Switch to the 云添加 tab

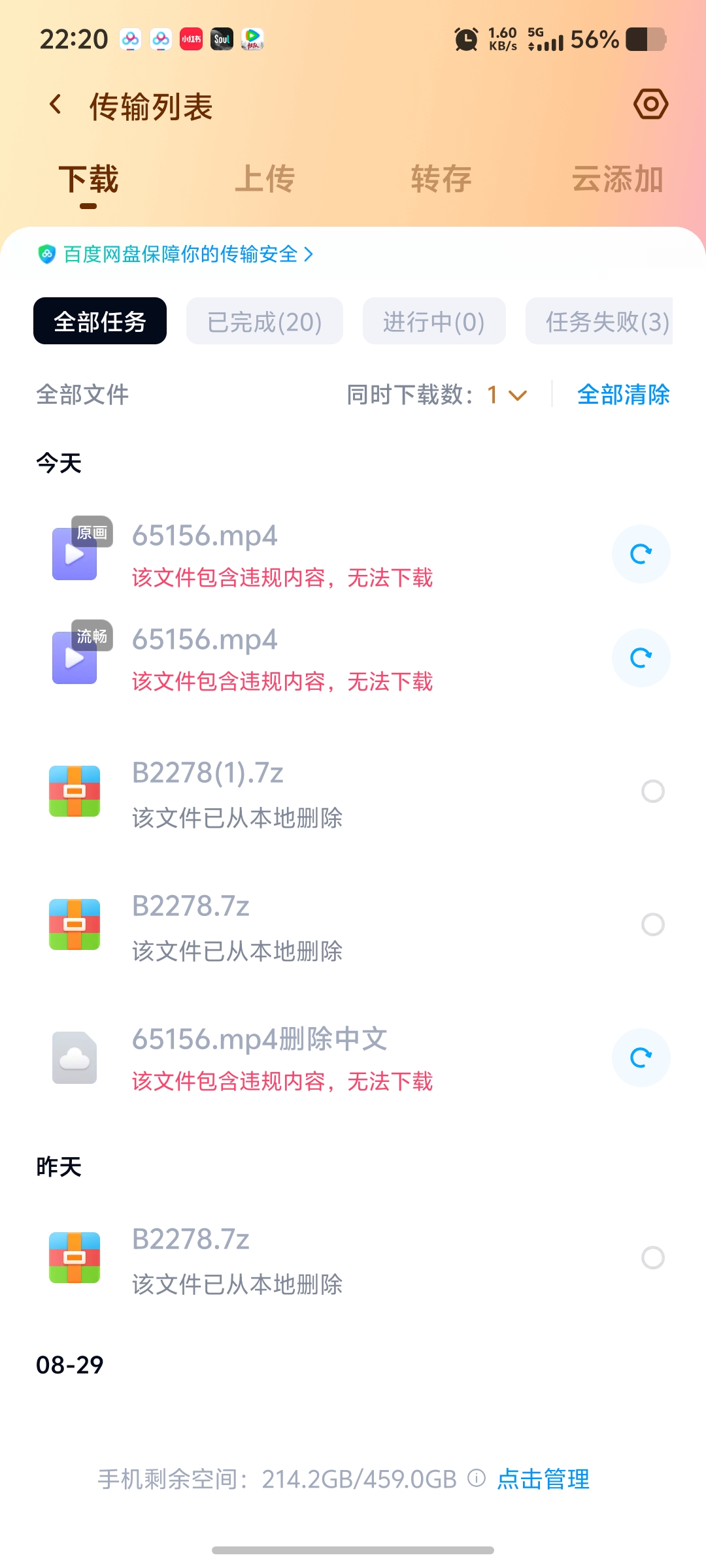[x=617, y=179]
